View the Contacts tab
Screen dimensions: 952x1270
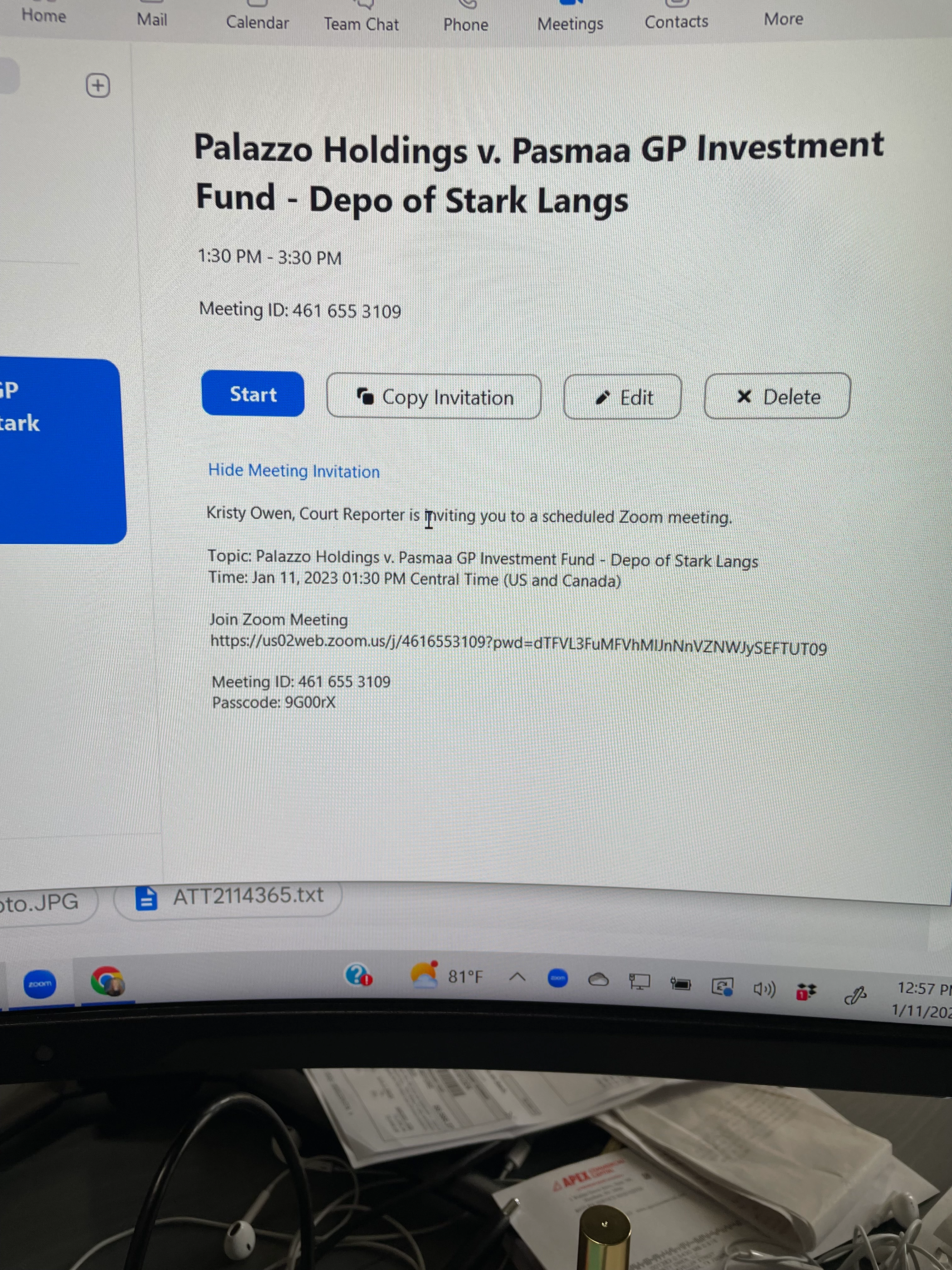point(676,22)
